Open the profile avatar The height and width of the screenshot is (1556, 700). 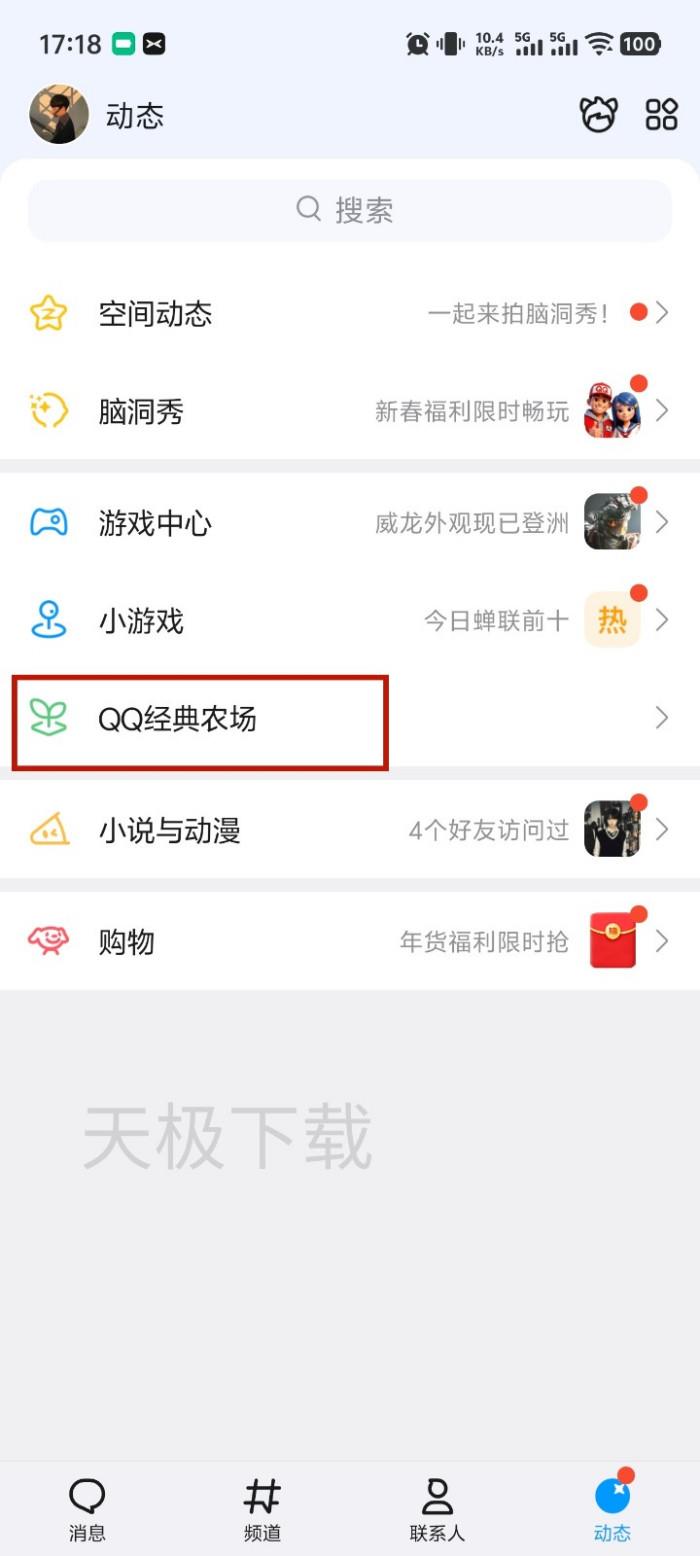(x=59, y=114)
